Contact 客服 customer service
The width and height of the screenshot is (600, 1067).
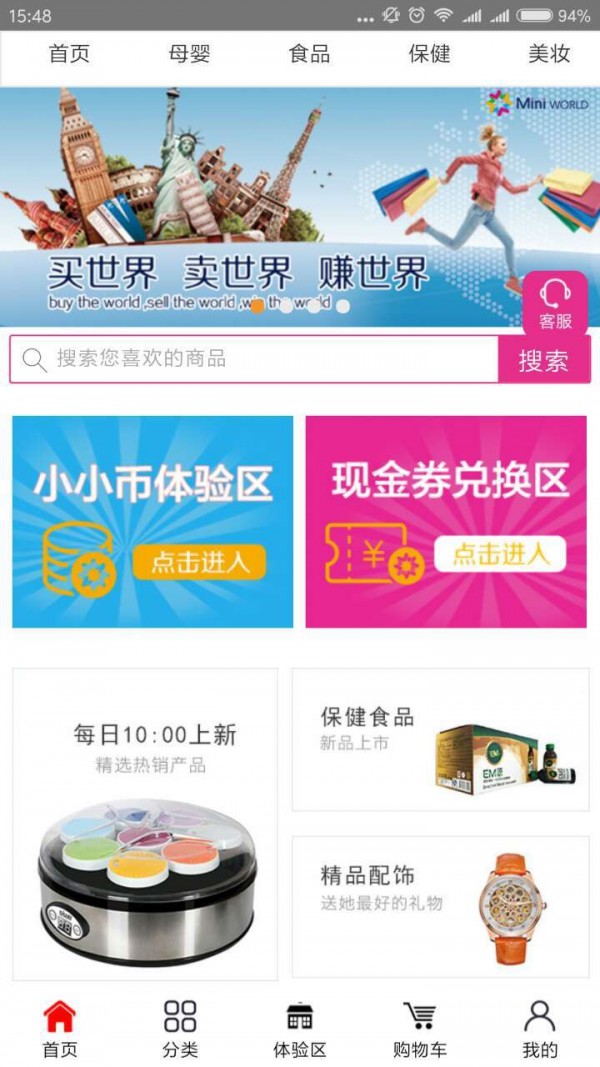(555, 303)
